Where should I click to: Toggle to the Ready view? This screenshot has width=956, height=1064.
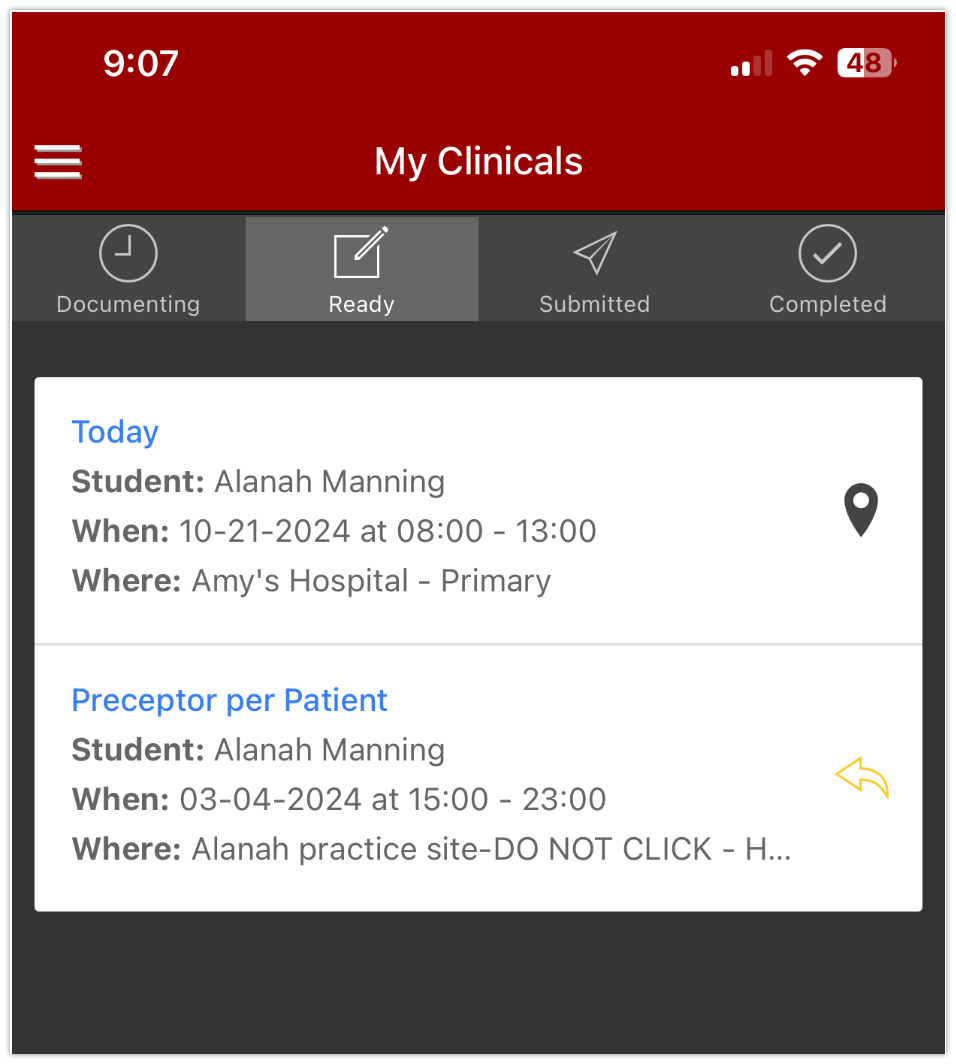pos(361,270)
